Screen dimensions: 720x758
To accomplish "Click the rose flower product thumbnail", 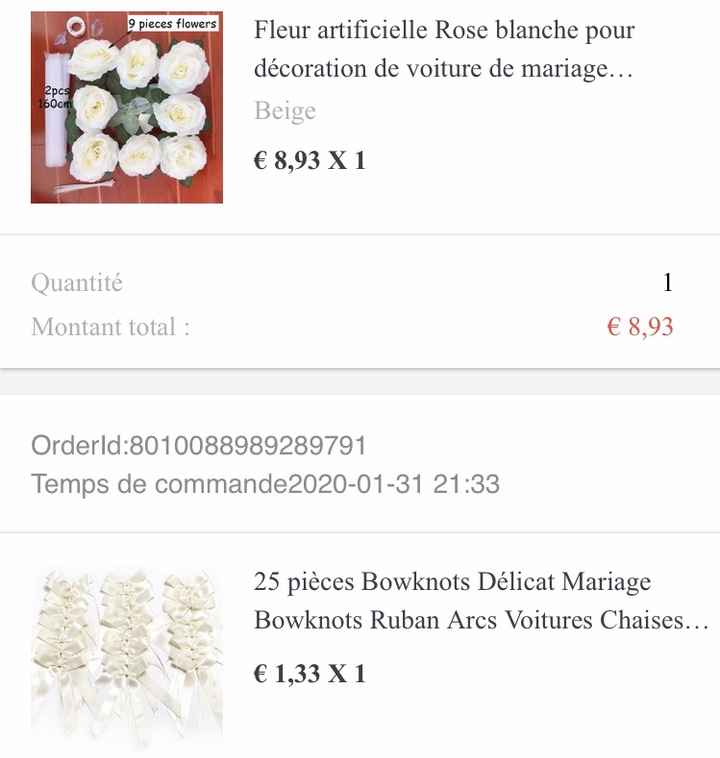I will (x=125, y=105).
